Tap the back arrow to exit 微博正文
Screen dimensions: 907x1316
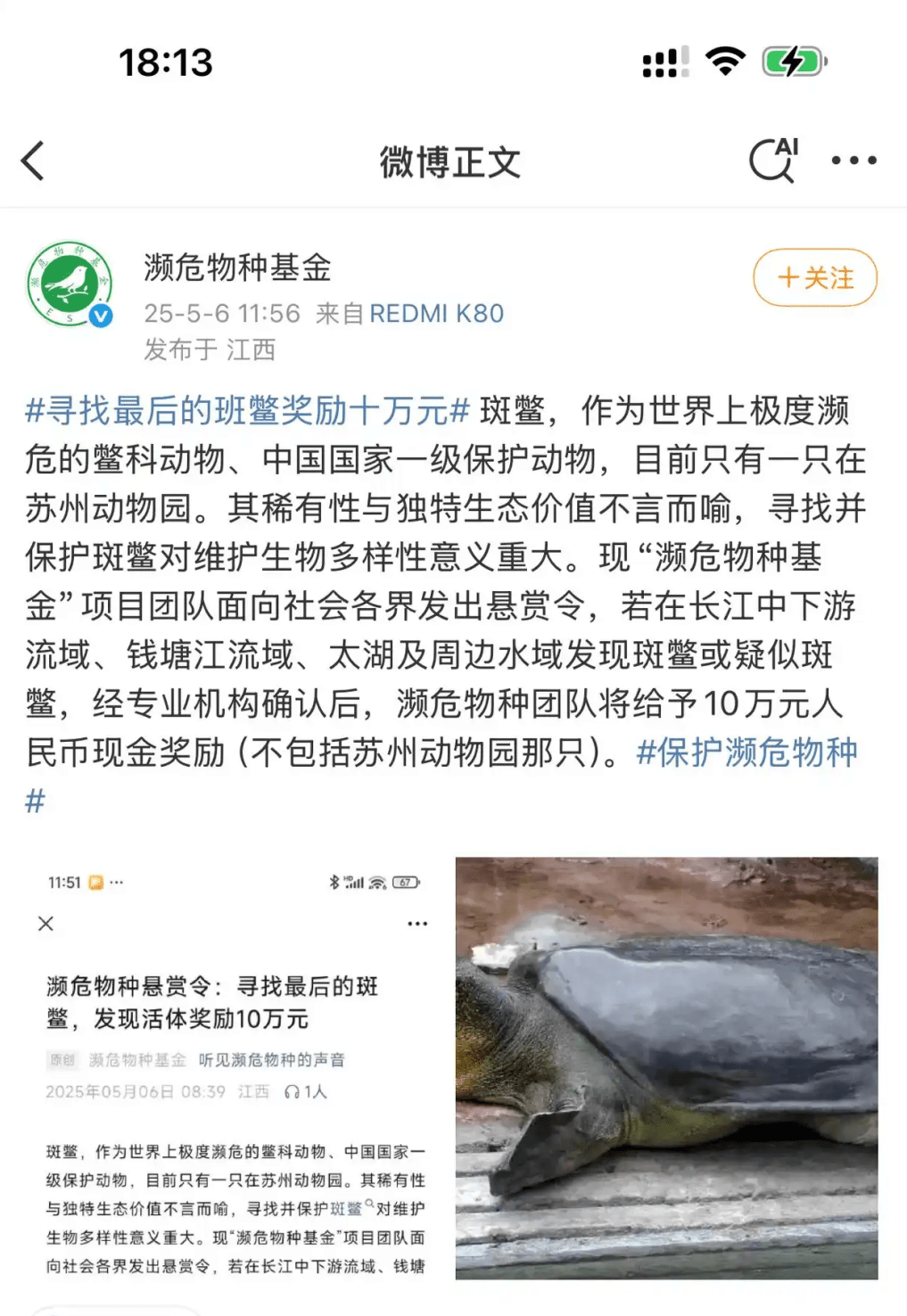pos(33,161)
